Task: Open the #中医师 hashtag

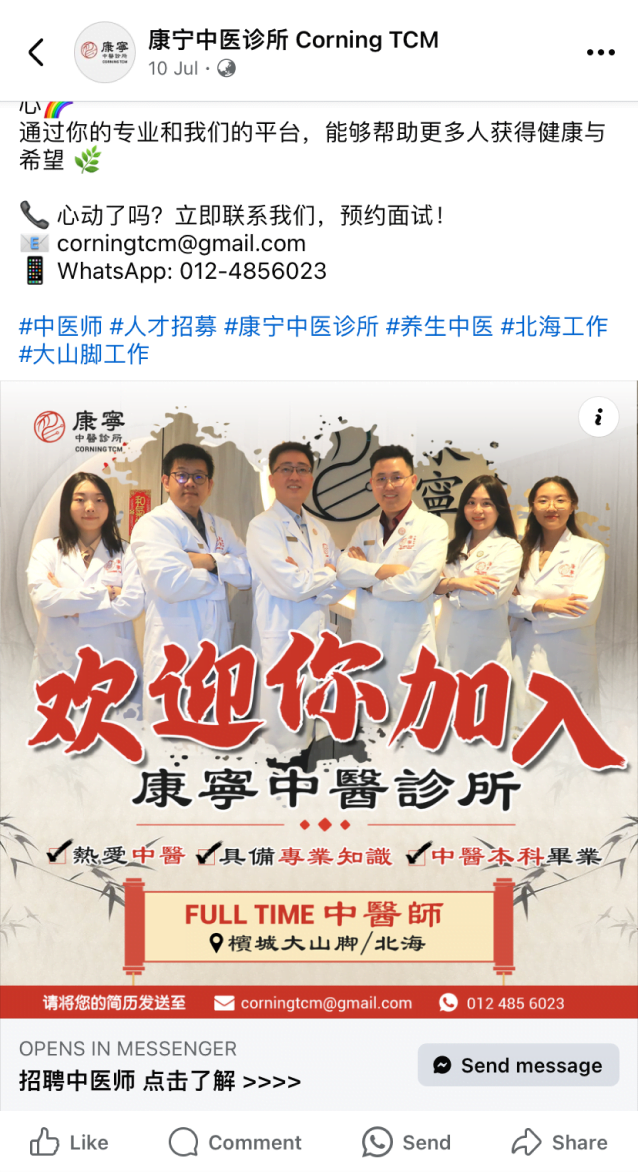Action: tap(61, 326)
